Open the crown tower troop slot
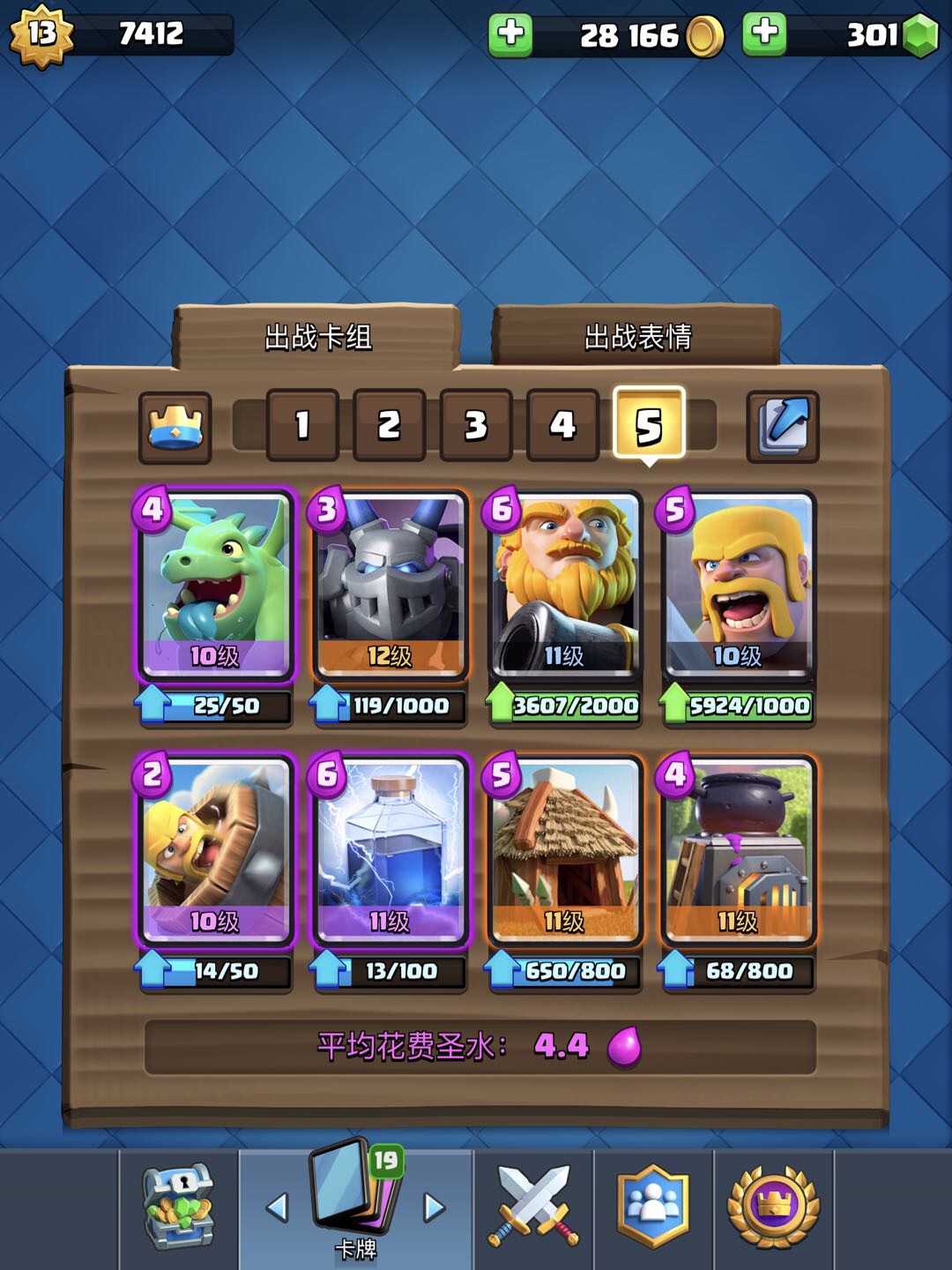The height and width of the screenshot is (1270, 952). pos(175,427)
